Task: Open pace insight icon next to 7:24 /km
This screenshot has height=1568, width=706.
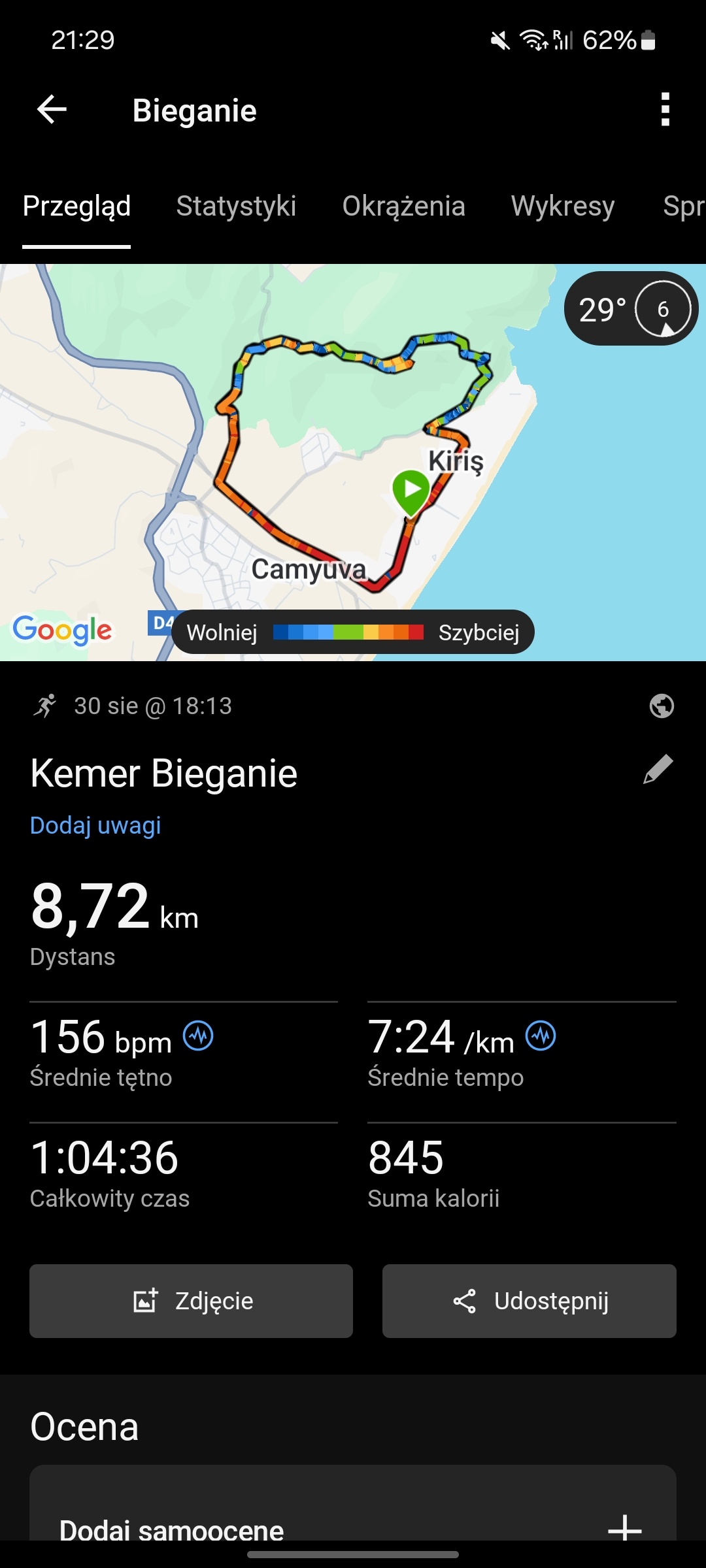Action: pyautogui.click(x=541, y=1036)
